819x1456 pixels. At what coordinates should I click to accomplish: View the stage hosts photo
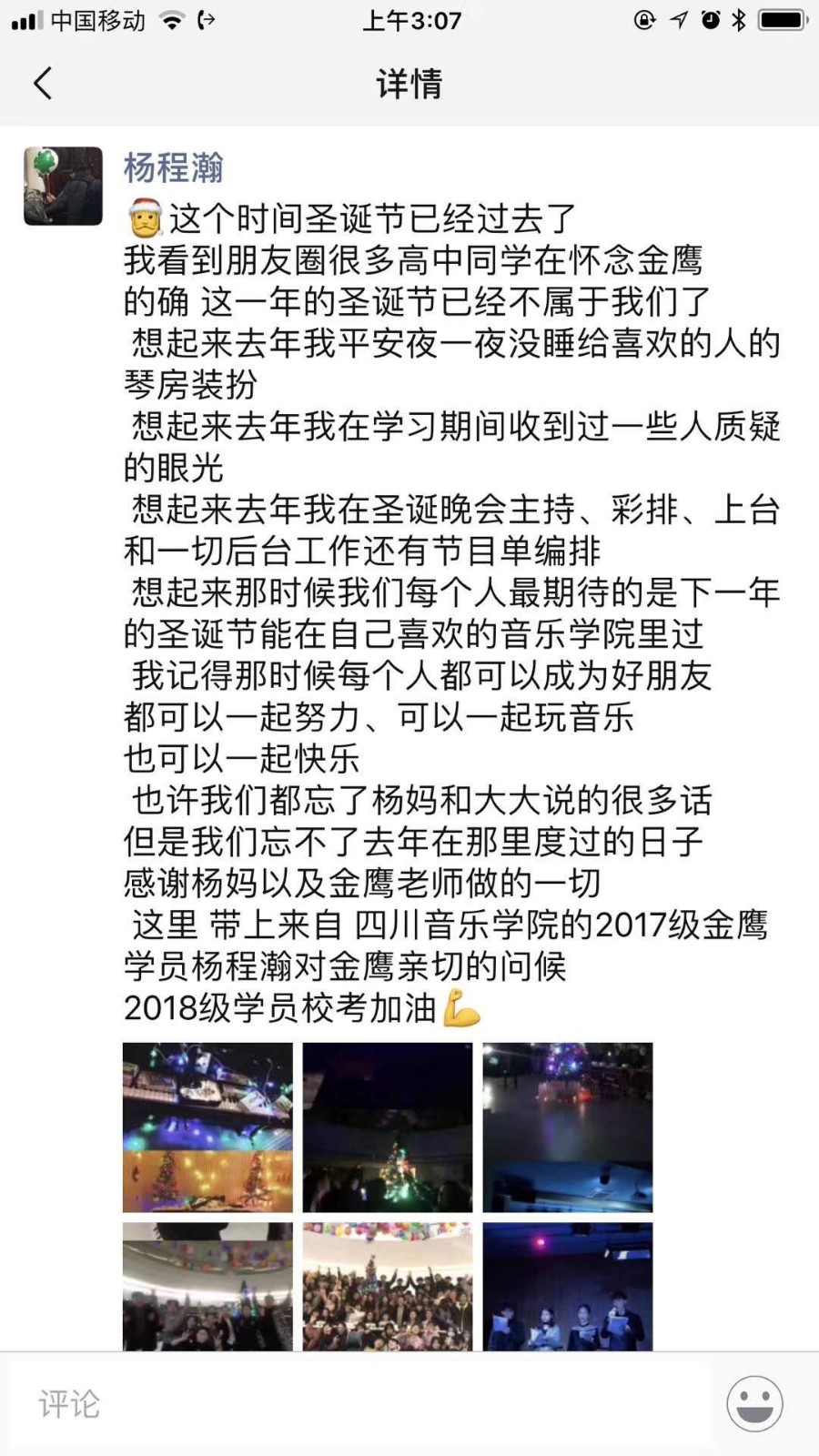[567, 1287]
